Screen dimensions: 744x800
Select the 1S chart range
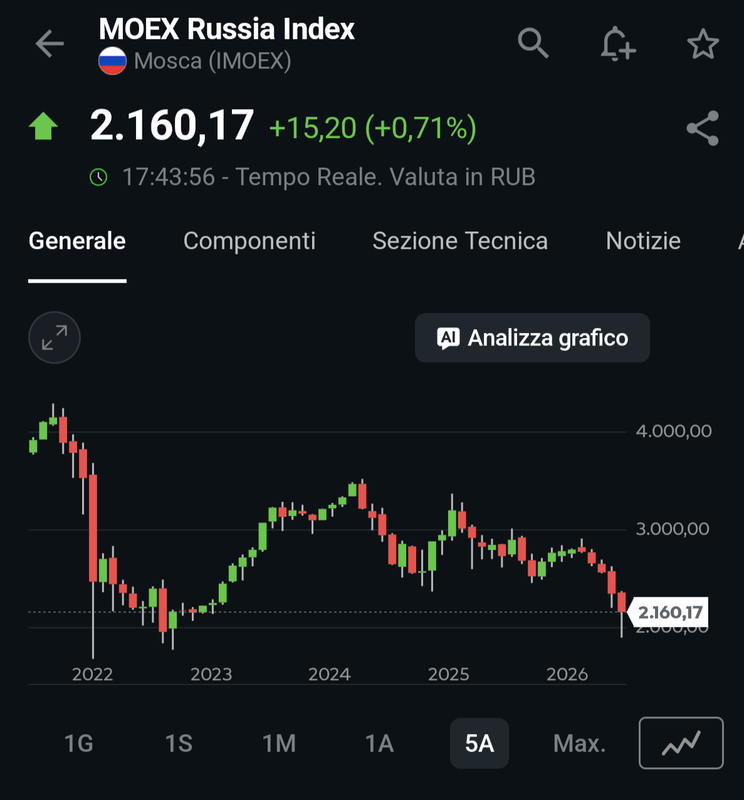(x=179, y=743)
